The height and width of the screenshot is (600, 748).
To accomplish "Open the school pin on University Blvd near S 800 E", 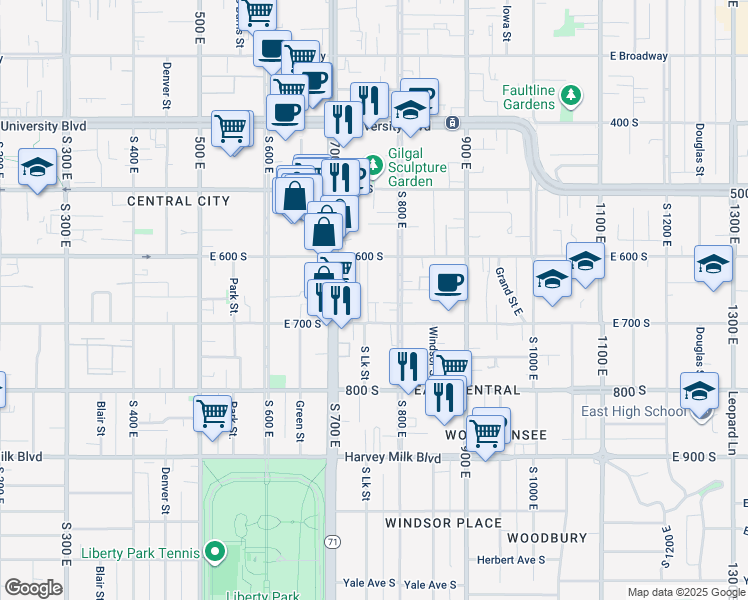I will [410, 111].
